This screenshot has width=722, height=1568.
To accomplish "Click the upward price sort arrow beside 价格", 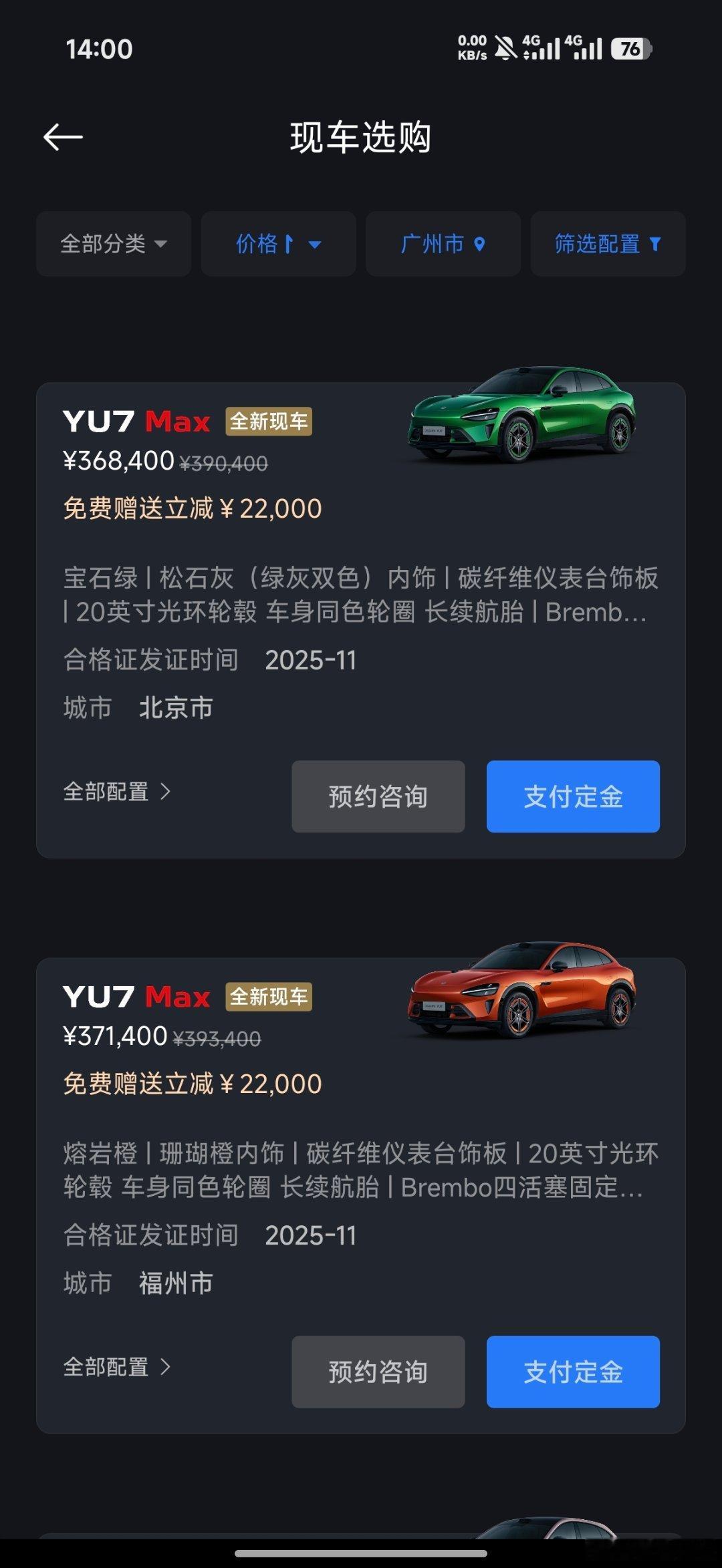I will tap(290, 245).
